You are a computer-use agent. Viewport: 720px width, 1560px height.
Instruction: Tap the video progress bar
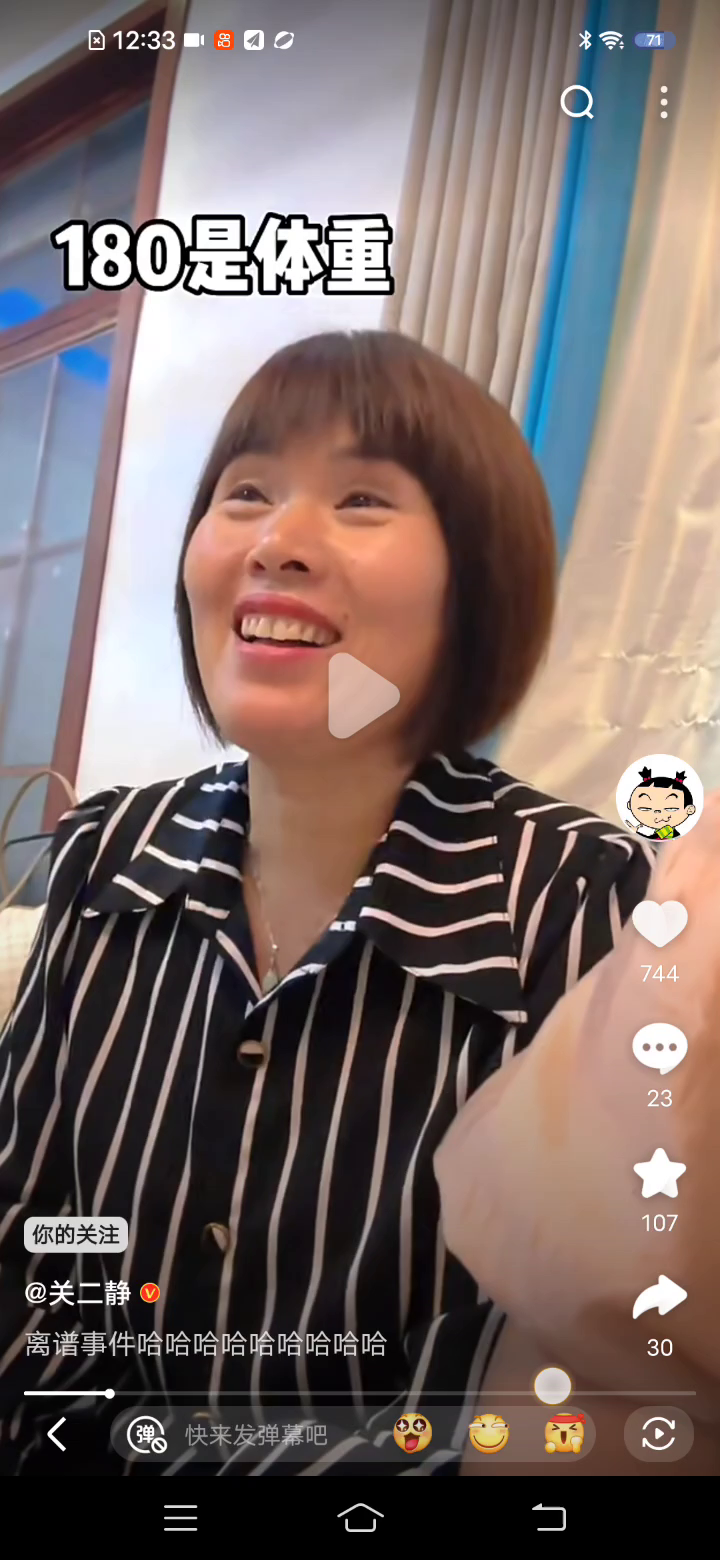pyautogui.click(x=360, y=1393)
